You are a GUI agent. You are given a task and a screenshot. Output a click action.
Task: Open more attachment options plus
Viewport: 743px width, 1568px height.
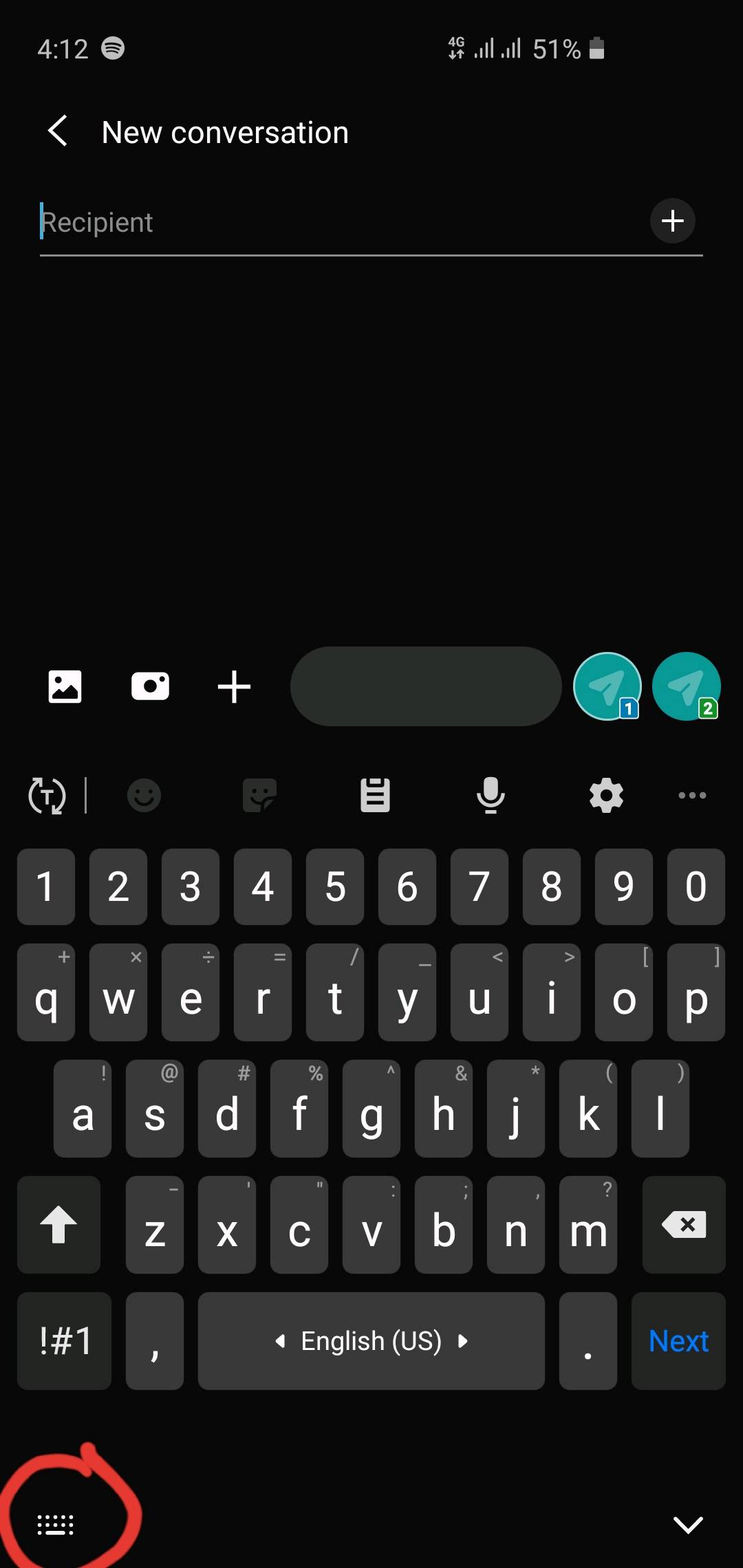pyautogui.click(x=234, y=686)
